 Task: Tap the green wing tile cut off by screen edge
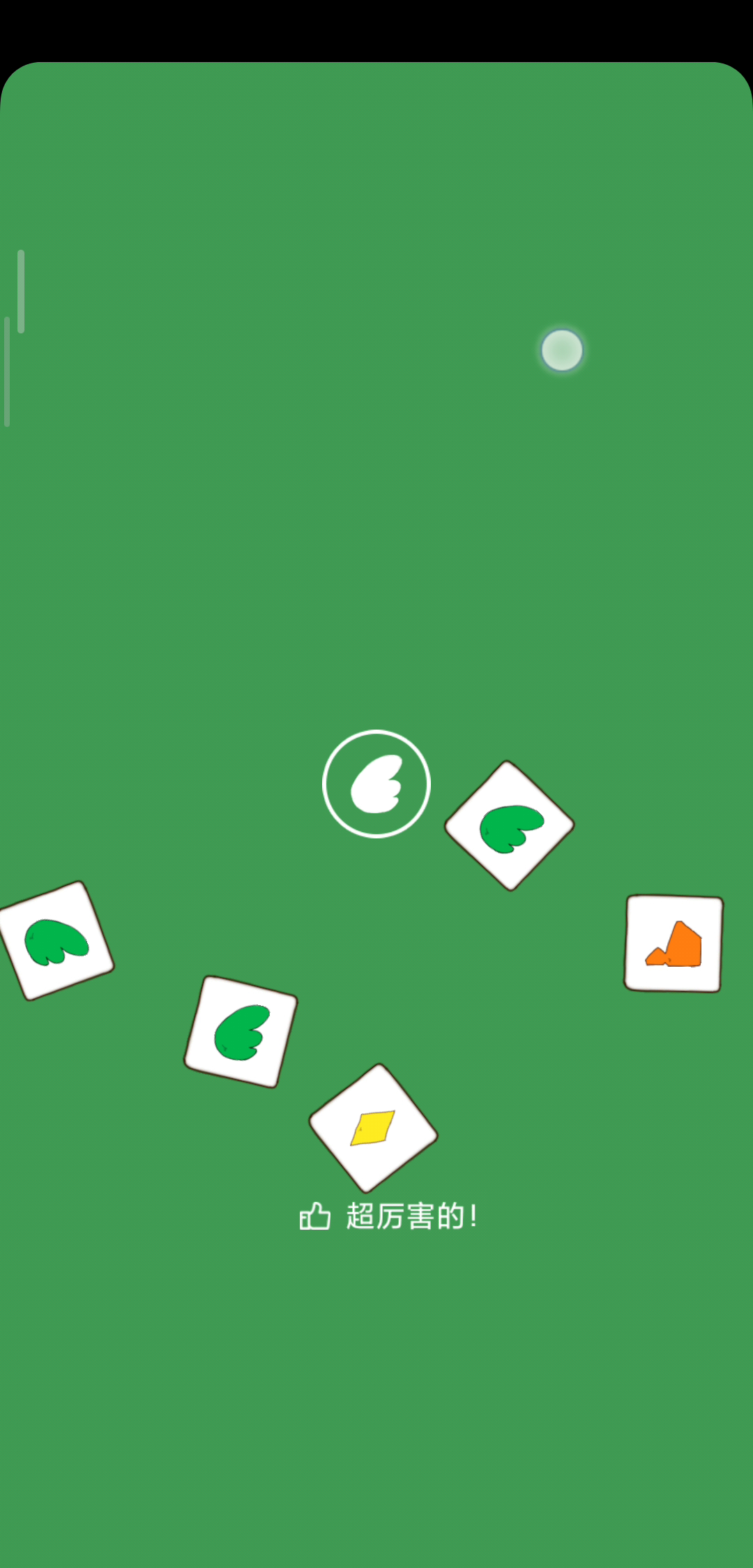(56, 940)
